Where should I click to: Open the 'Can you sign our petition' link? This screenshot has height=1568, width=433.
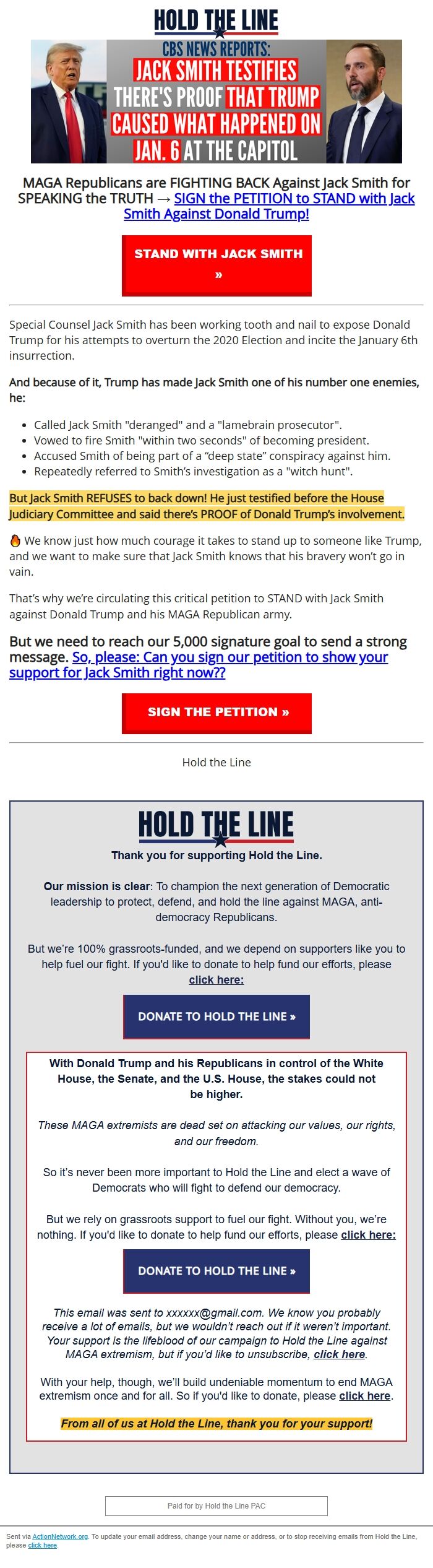[229, 658]
